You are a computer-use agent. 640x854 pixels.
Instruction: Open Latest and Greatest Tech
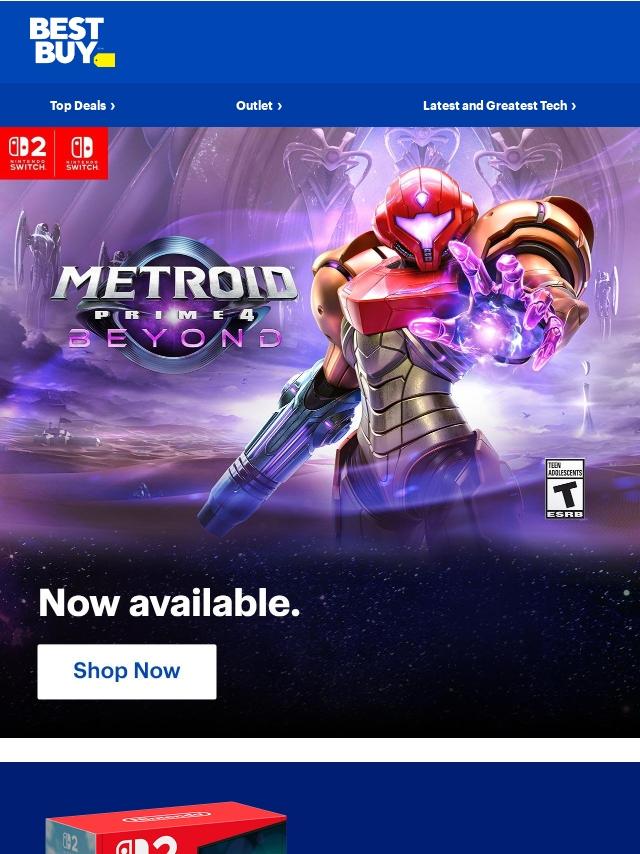click(x=499, y=105)
